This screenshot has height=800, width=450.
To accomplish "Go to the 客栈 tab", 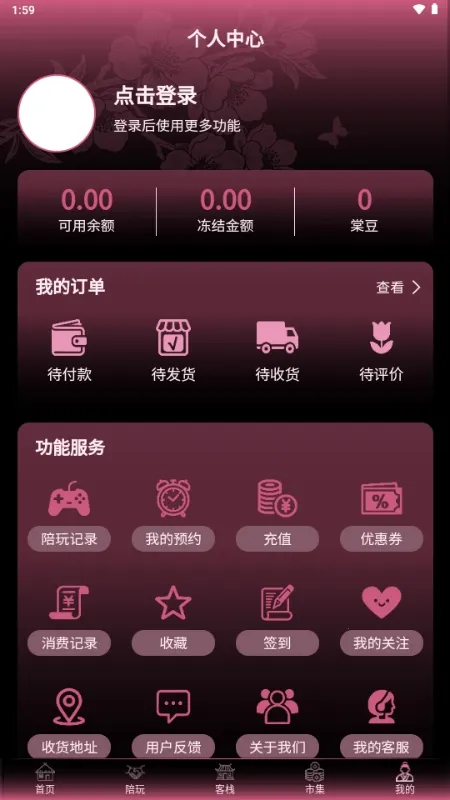I will [x=225, y=778].
